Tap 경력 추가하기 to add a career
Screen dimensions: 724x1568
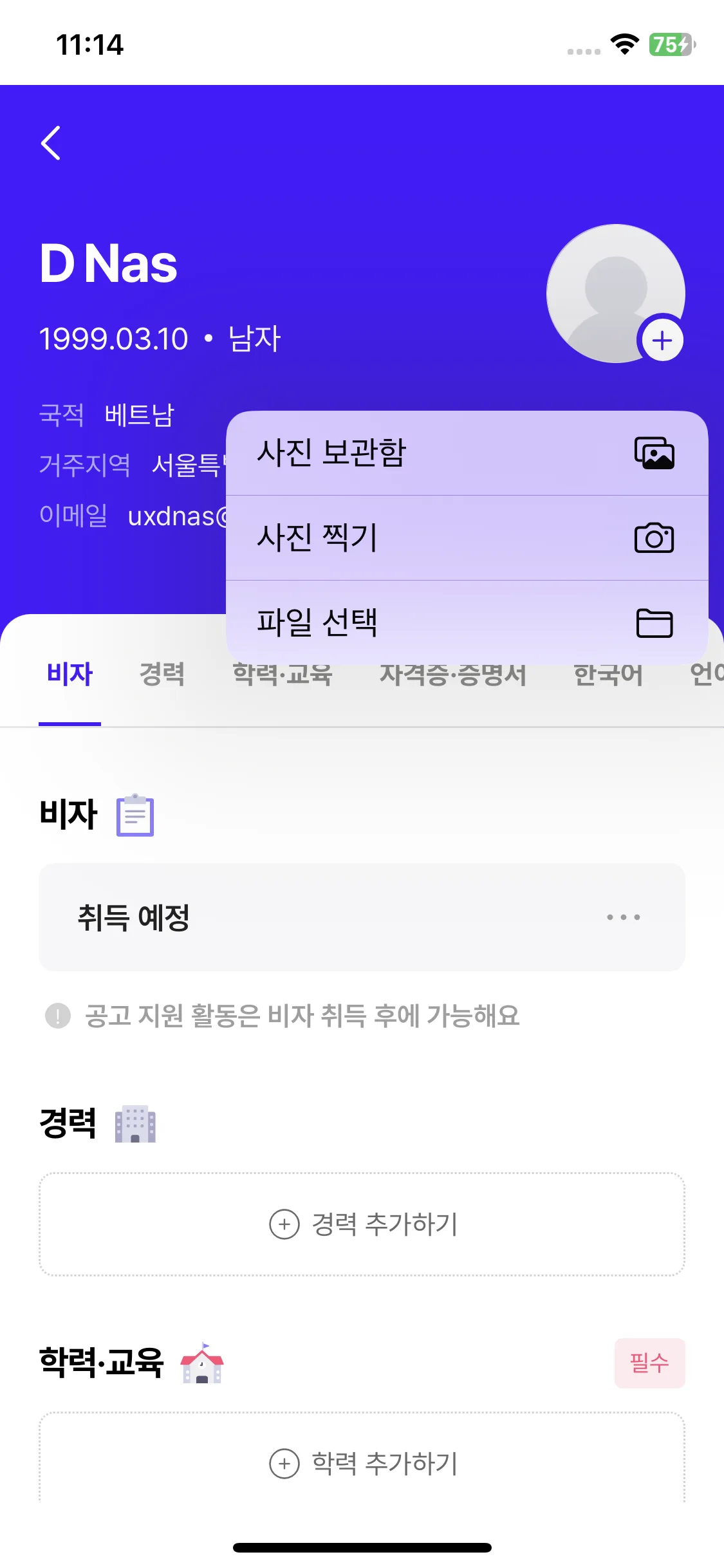(x=362, y=1224)
